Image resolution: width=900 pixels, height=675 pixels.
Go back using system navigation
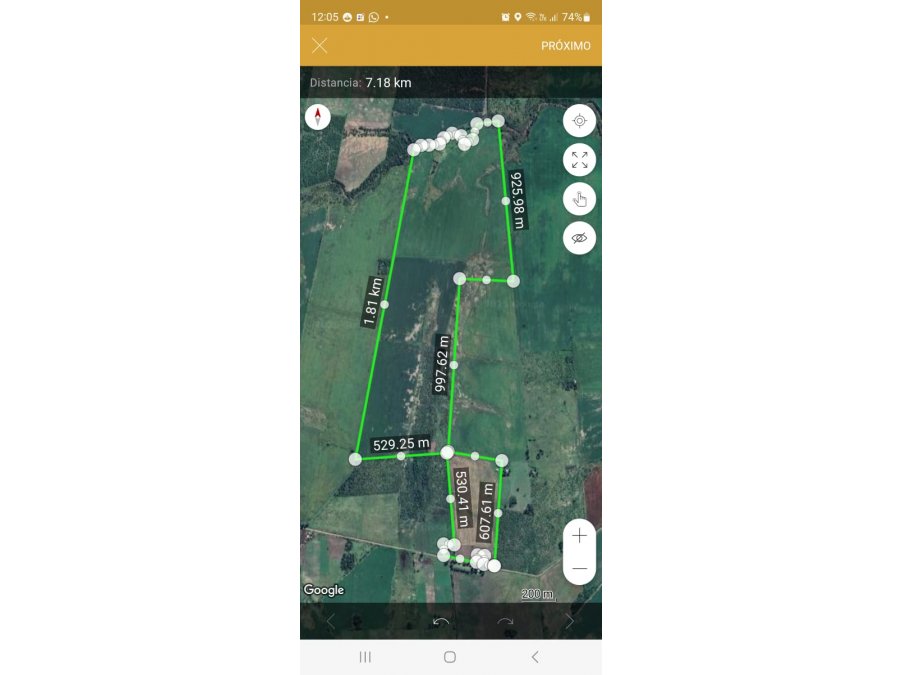click(x=535, y=657)
